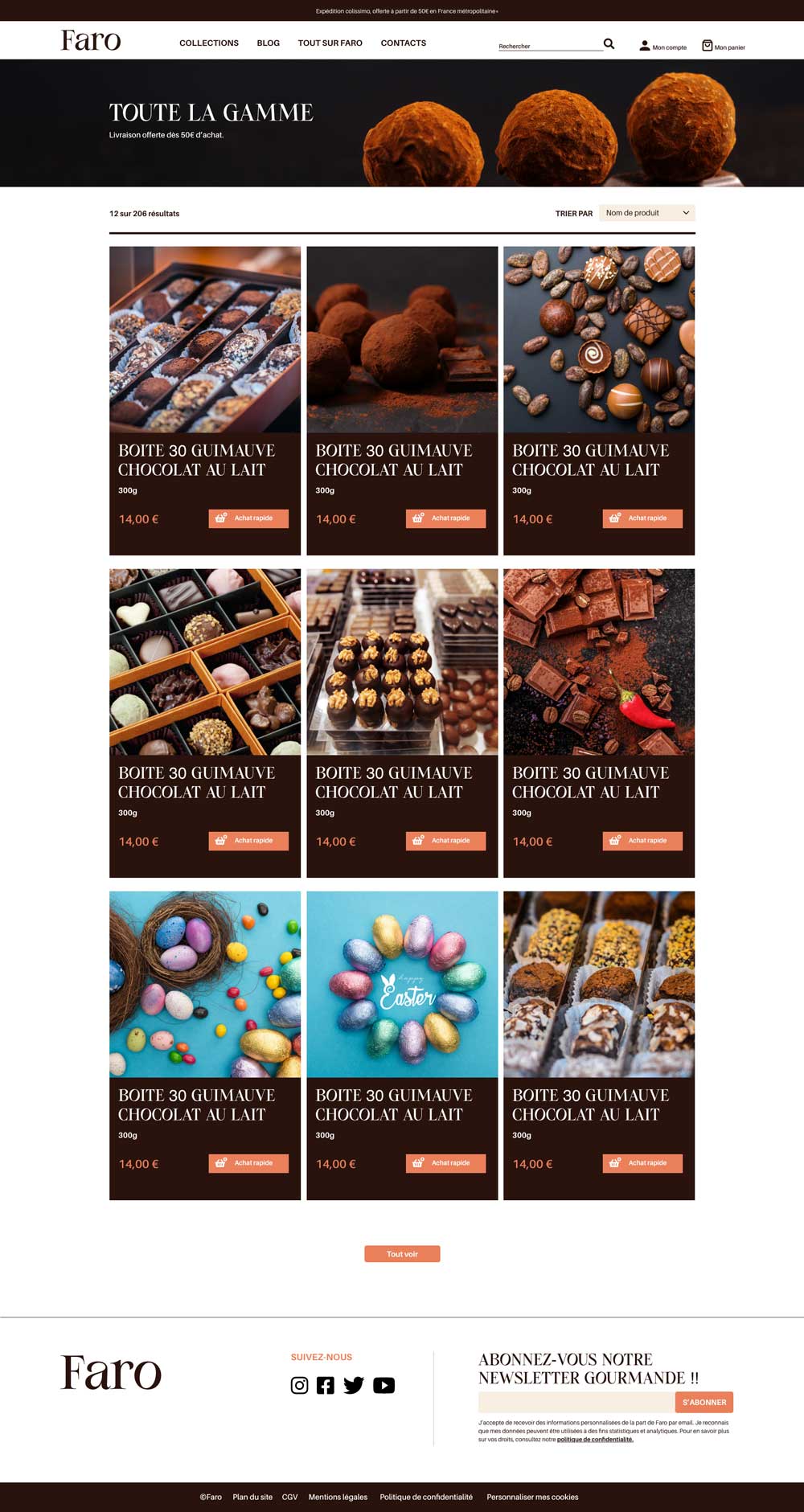Go to the Blog section

(269, 43)
